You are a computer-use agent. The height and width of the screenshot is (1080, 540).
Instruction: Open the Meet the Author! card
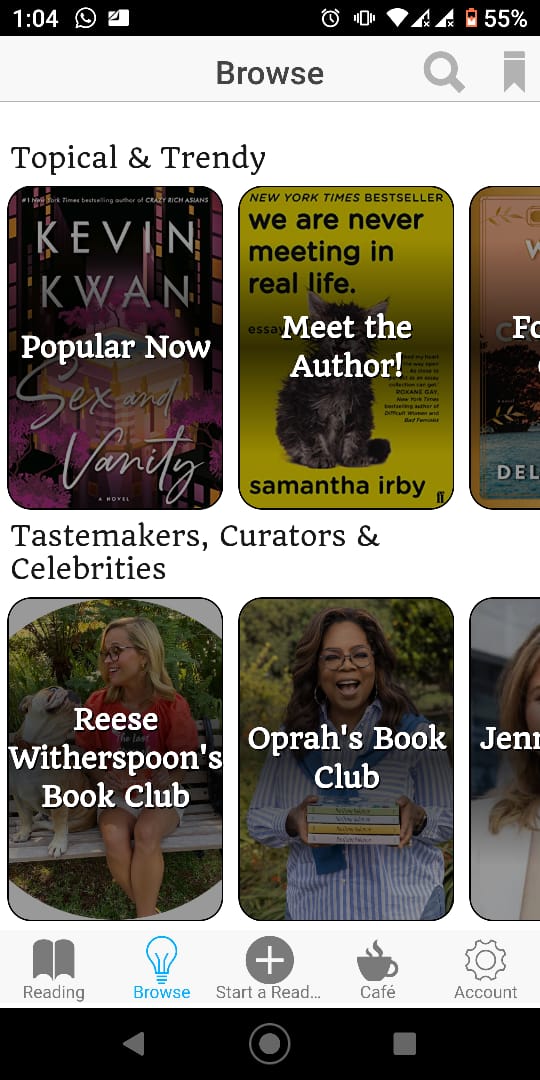click(x=346, y=348)
